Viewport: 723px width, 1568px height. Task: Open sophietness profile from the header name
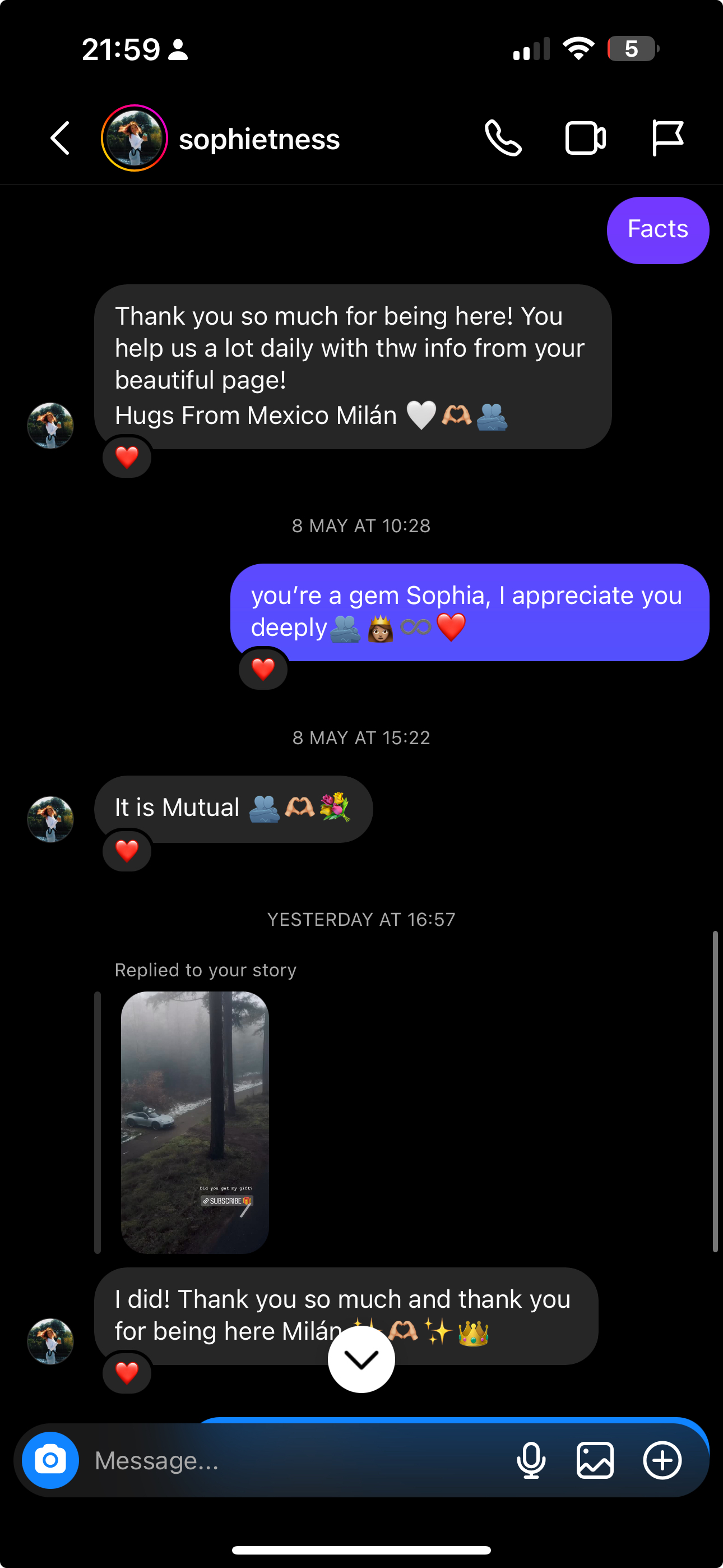tap(259, 140)
